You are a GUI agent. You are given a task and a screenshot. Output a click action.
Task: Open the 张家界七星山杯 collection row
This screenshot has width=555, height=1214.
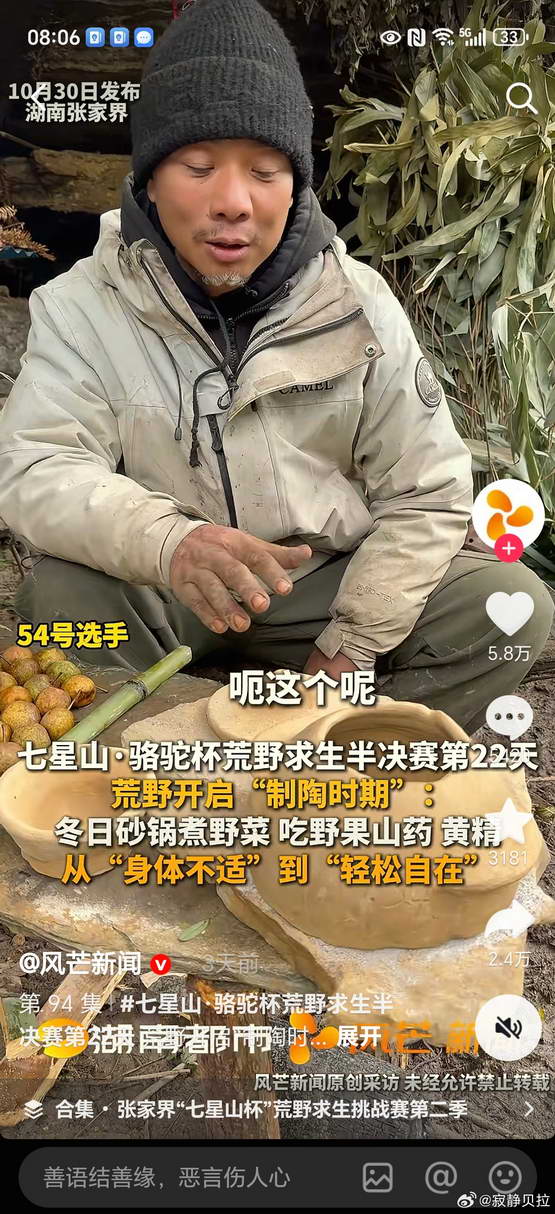pyautogui.click(x=278, y=1108)
